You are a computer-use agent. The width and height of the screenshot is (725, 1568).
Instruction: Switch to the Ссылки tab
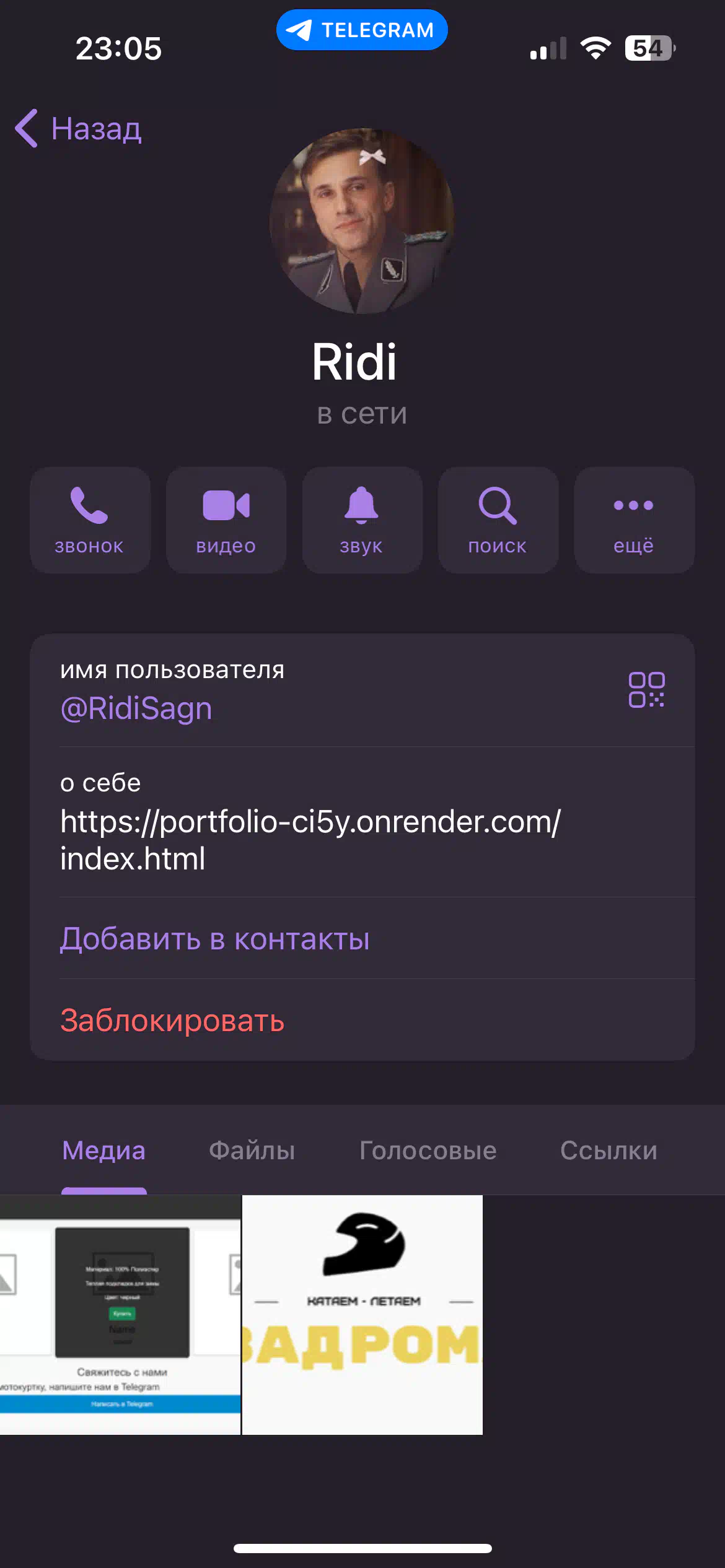(609, 1151)
